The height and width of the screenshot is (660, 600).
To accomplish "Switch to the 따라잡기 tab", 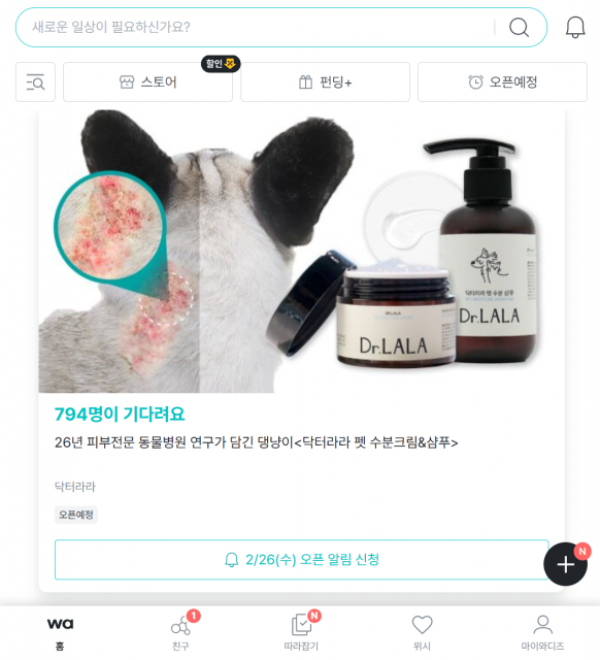I will [301, 632].
